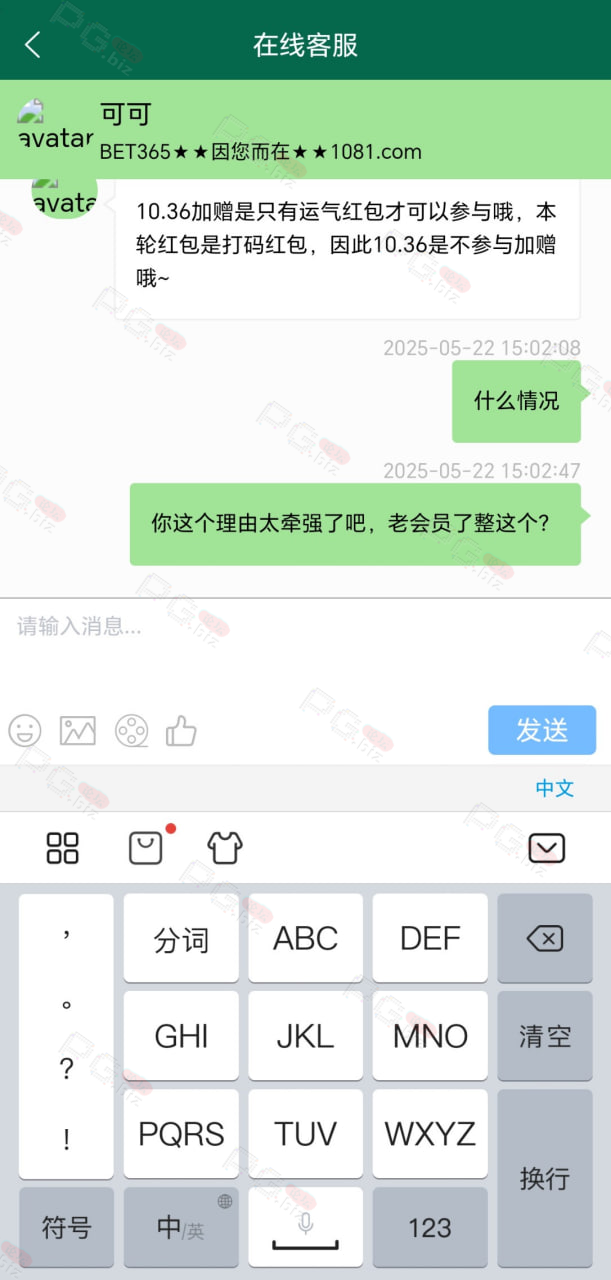Tap the 请输入消息 message field
Screen dimensions: 611x1280
click(305, 648)
